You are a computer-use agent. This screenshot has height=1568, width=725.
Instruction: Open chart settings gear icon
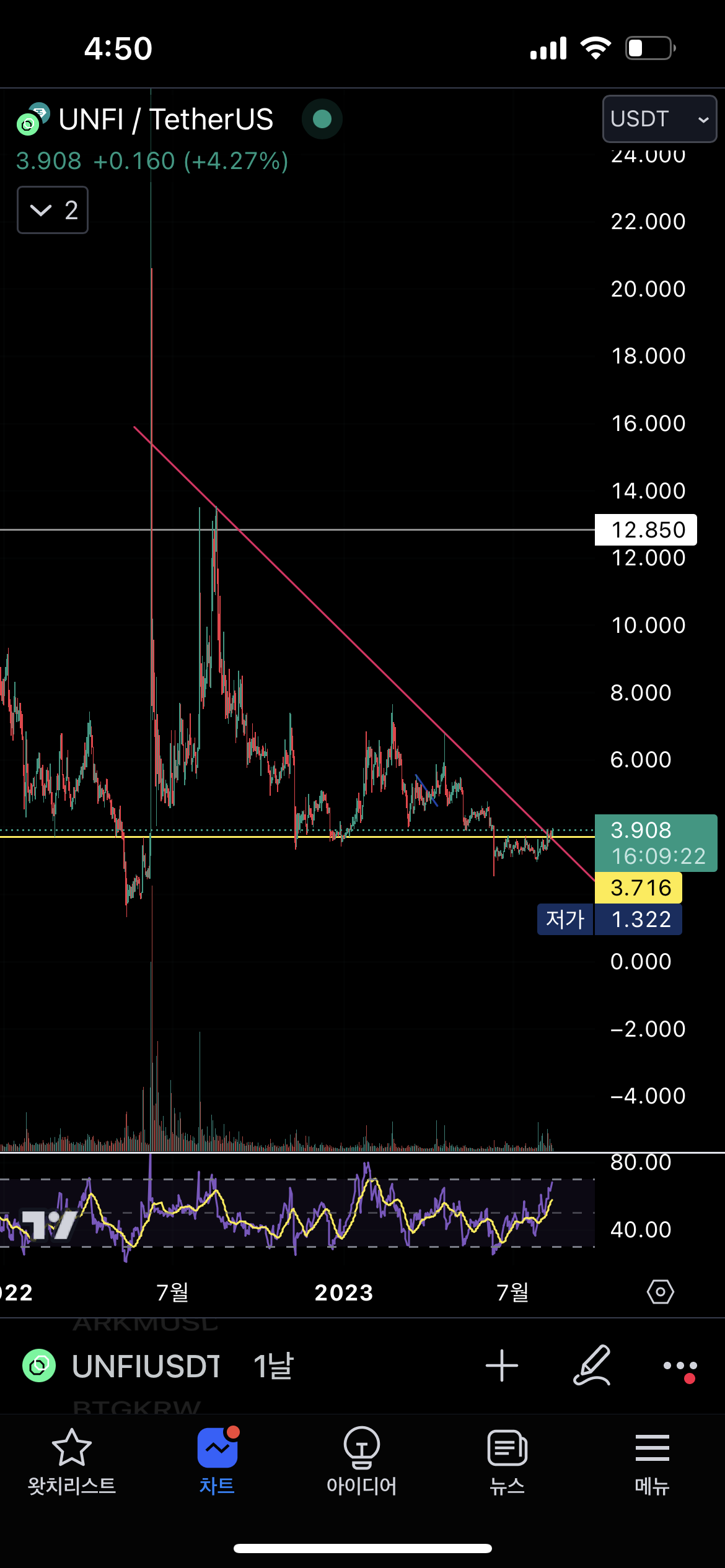[660, 1292]
